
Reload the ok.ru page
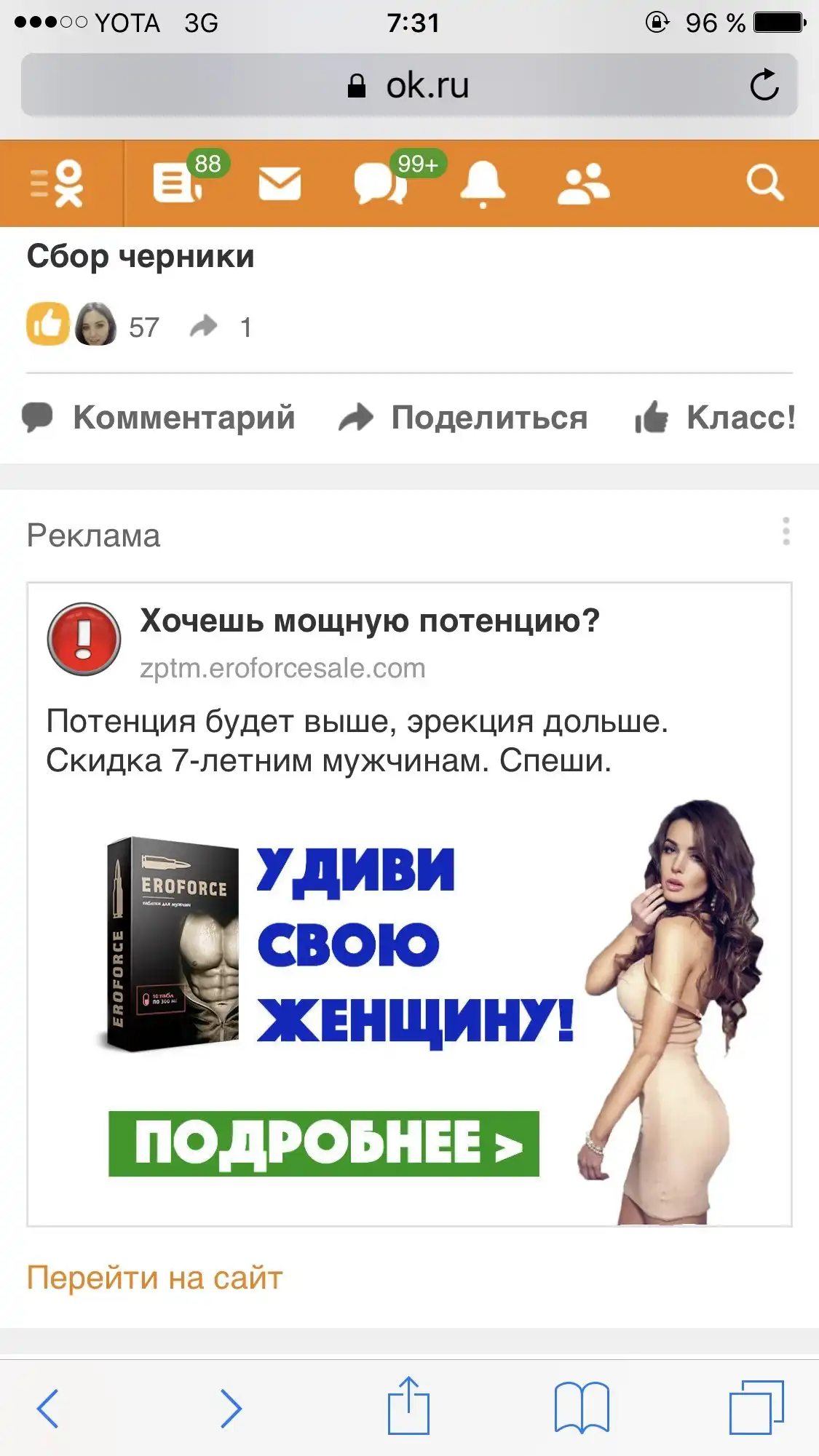[x=764, y=85]
